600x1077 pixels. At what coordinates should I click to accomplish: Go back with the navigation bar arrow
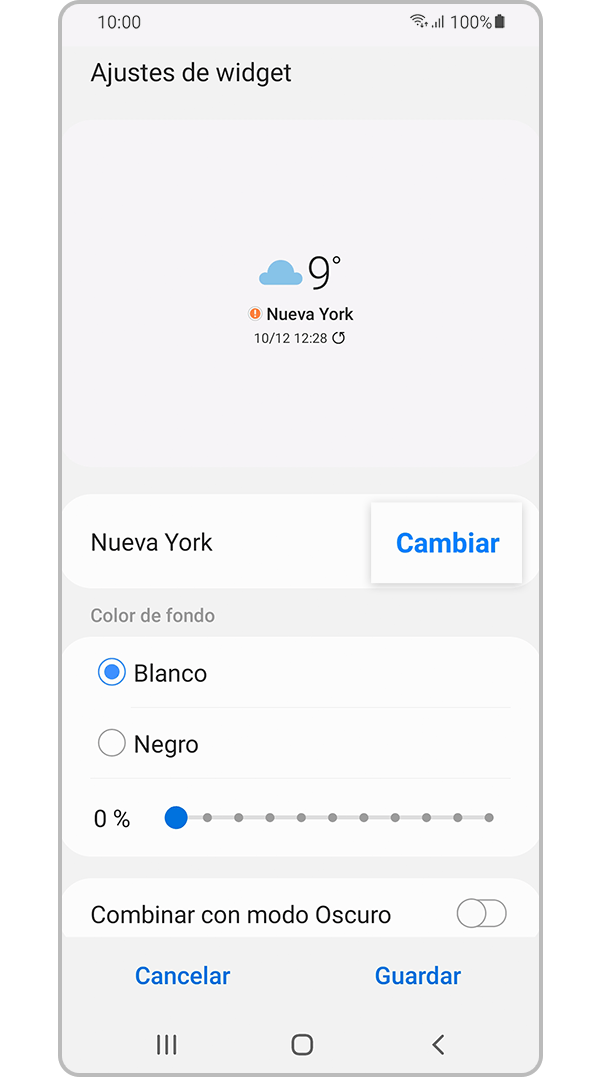tap(438, 1045)
